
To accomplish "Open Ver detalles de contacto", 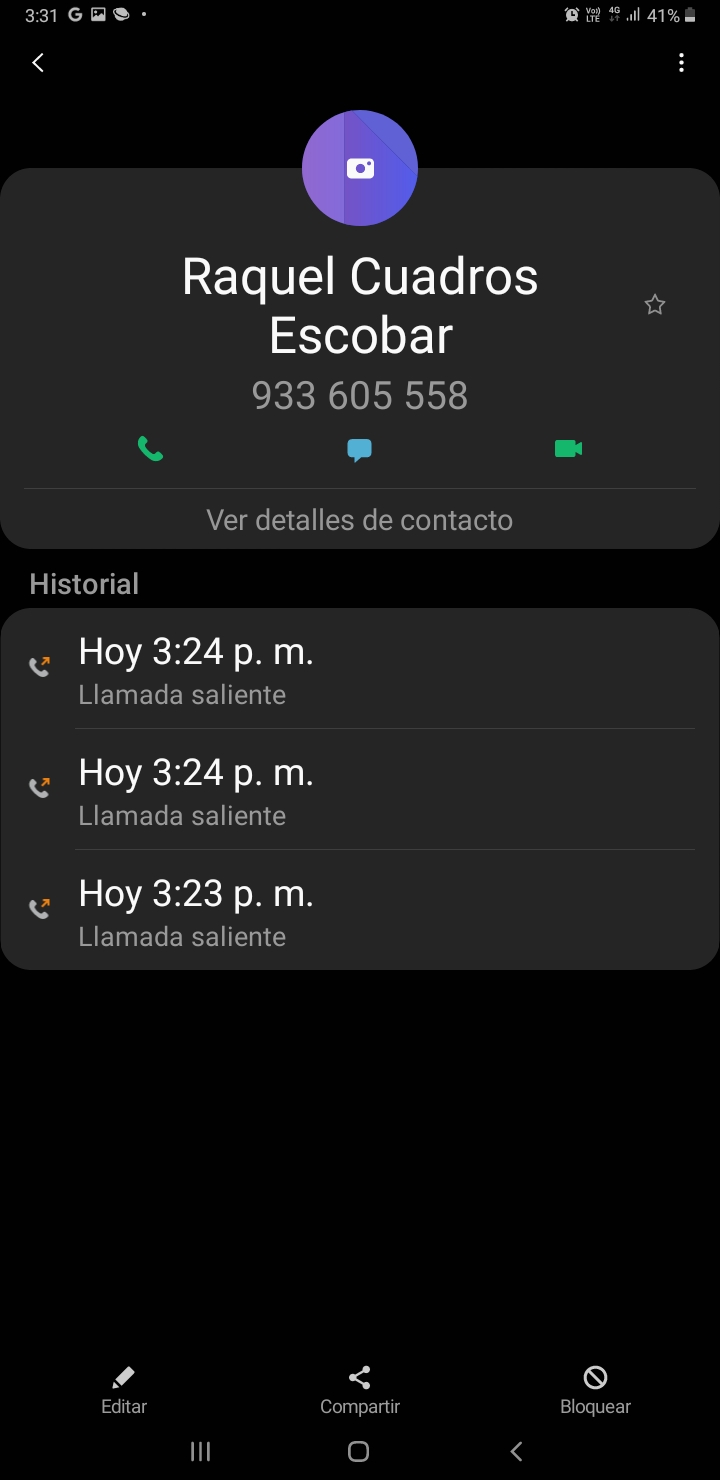I will pos(360,520).
